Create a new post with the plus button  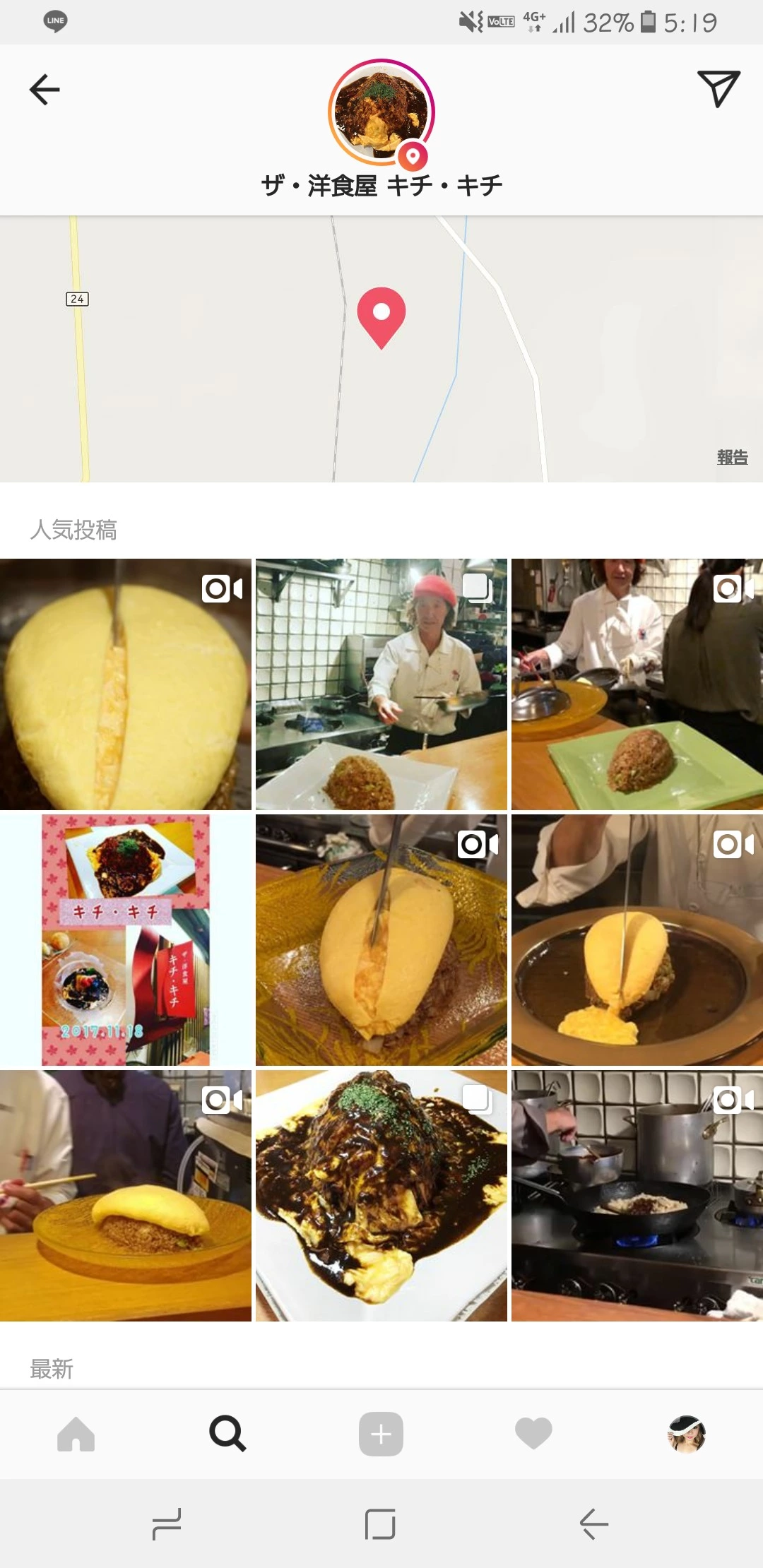coord(381,1434)
